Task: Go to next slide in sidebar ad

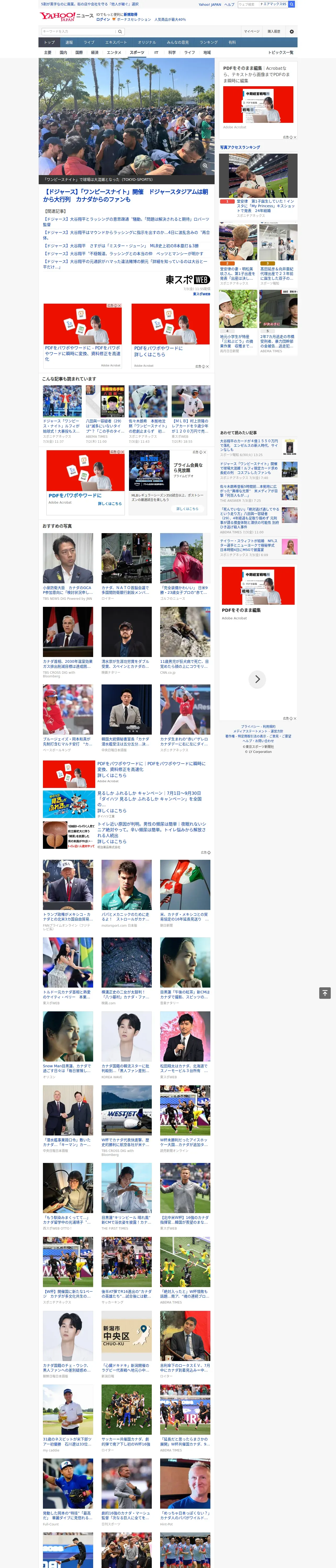Action: [257, 679]
